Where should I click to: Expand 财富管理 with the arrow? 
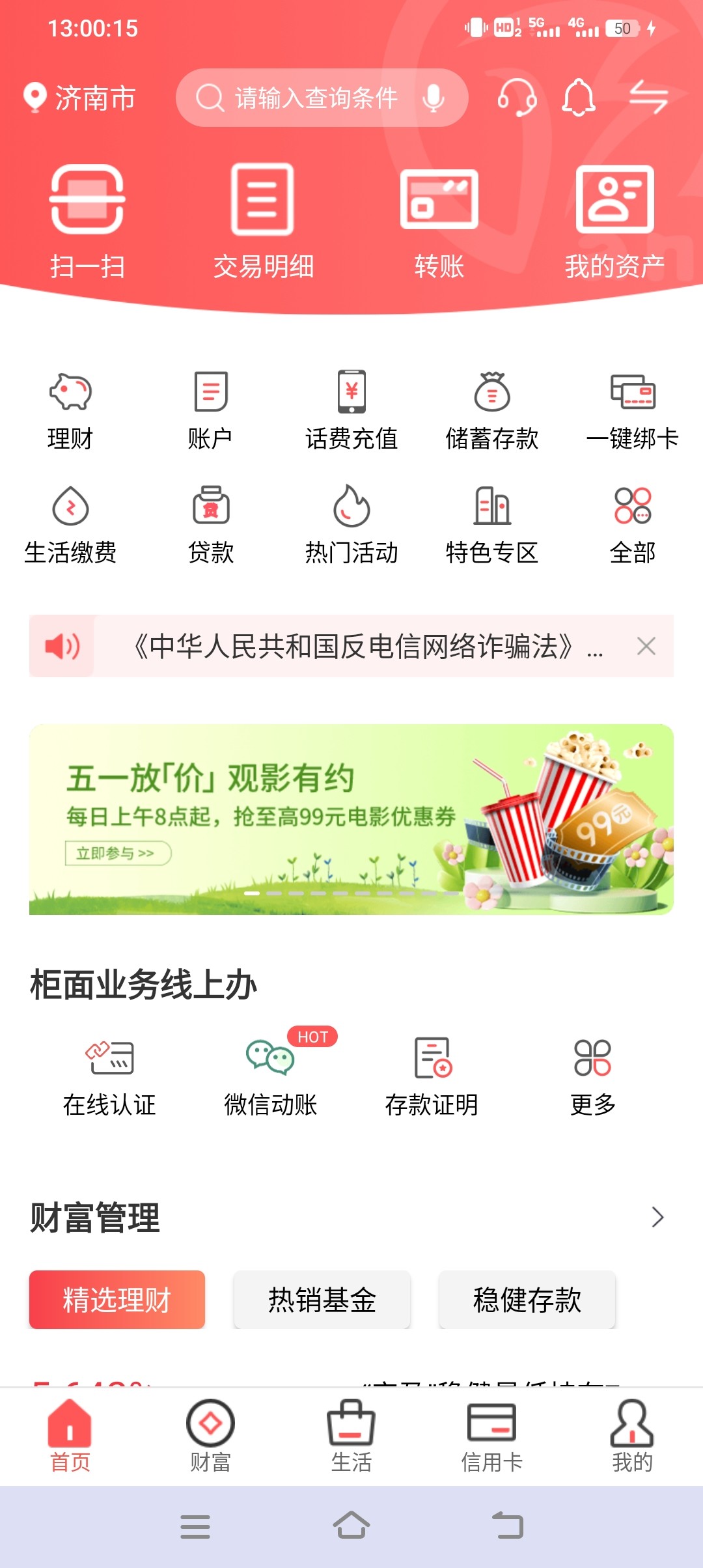(x=657, y=1217)
